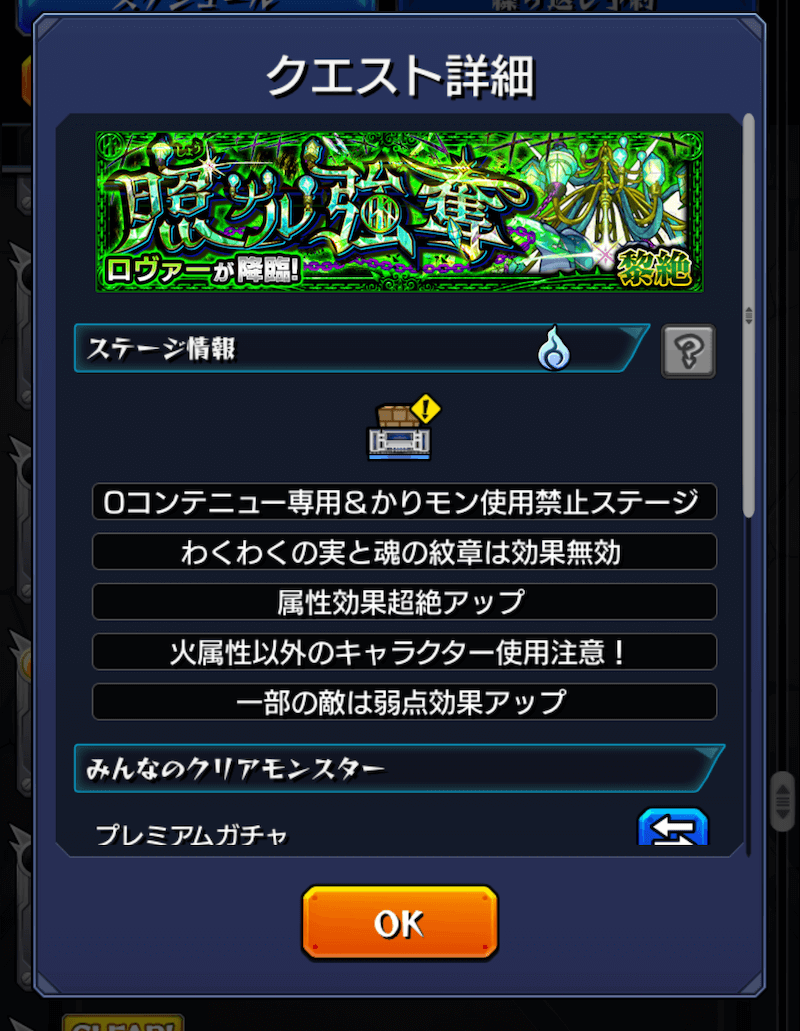Open the question mark help next to ステージ情報
The image size is (800, 1031).
[688, 351]
